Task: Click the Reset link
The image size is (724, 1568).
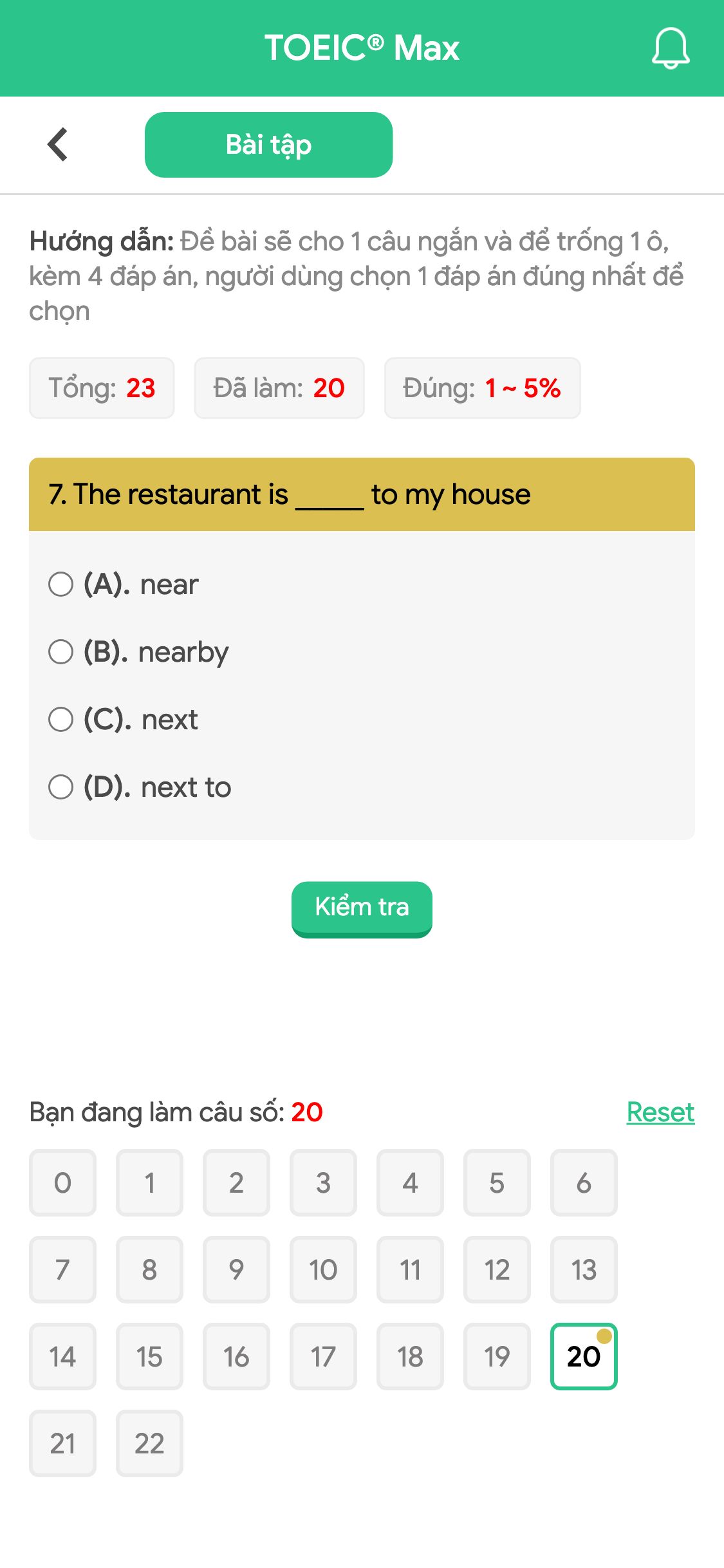Action: point(660,1112)
